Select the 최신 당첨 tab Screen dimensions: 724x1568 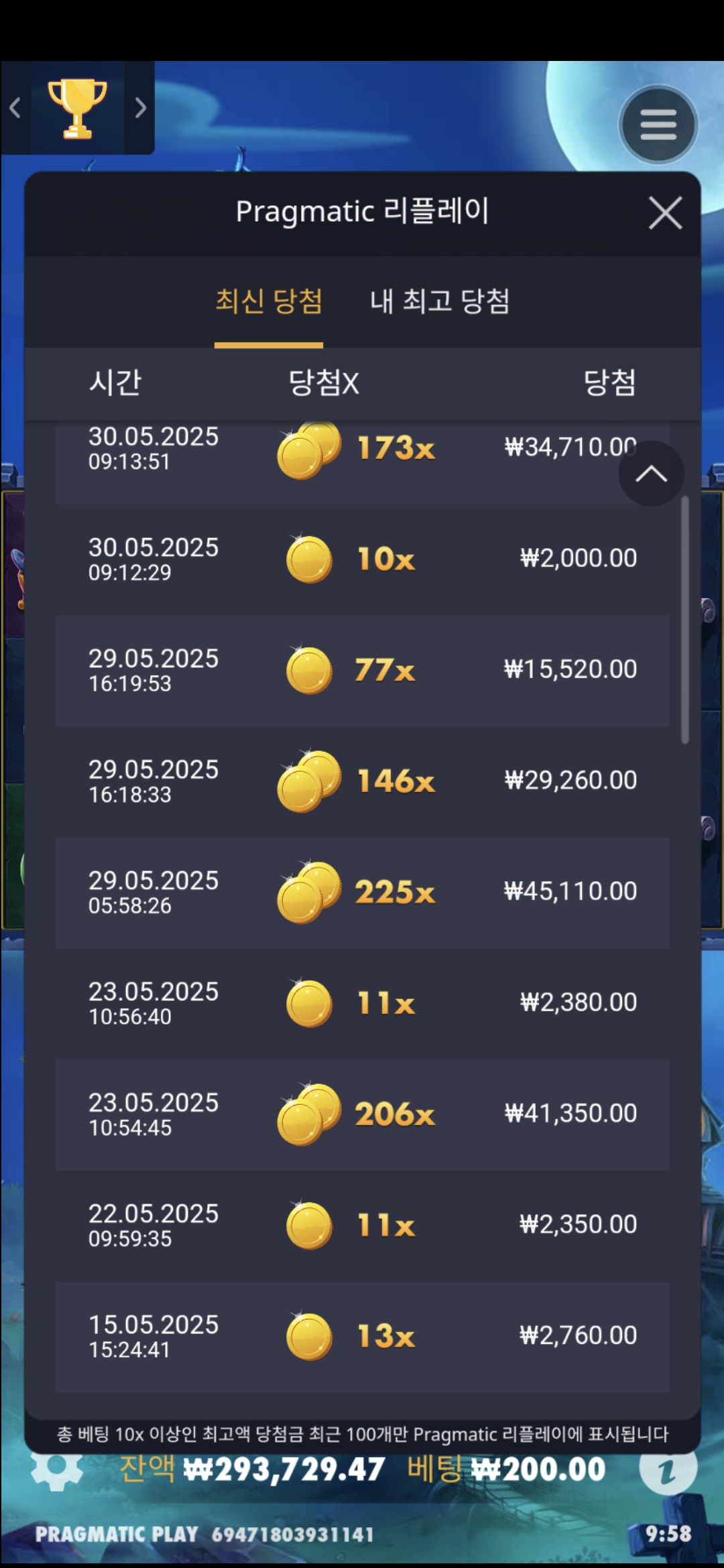[269, 302]
